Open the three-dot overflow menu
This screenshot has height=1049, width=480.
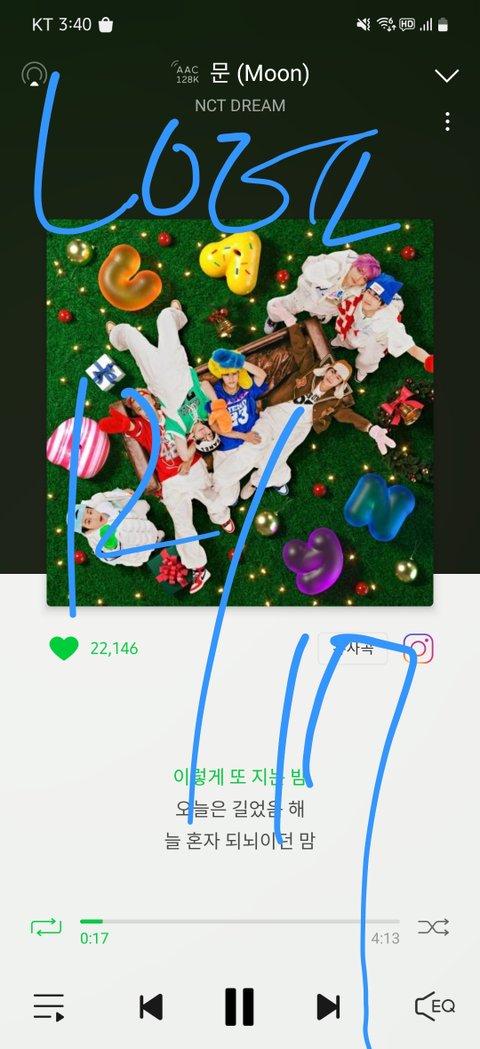pyautogui.click(x=447, y=122)
